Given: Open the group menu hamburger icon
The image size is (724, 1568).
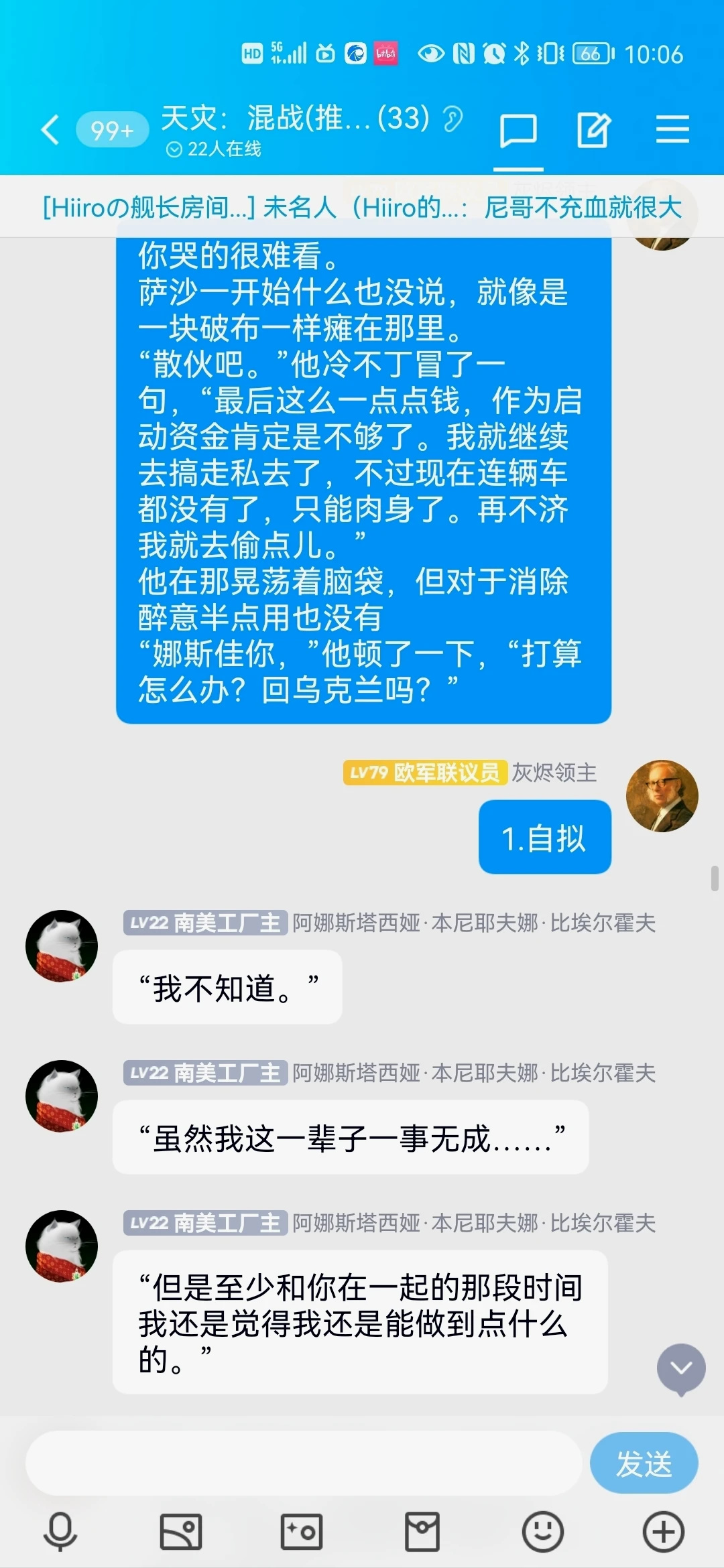Looking at the screenshot, I should pyautogui.click(x=672, y=129).
